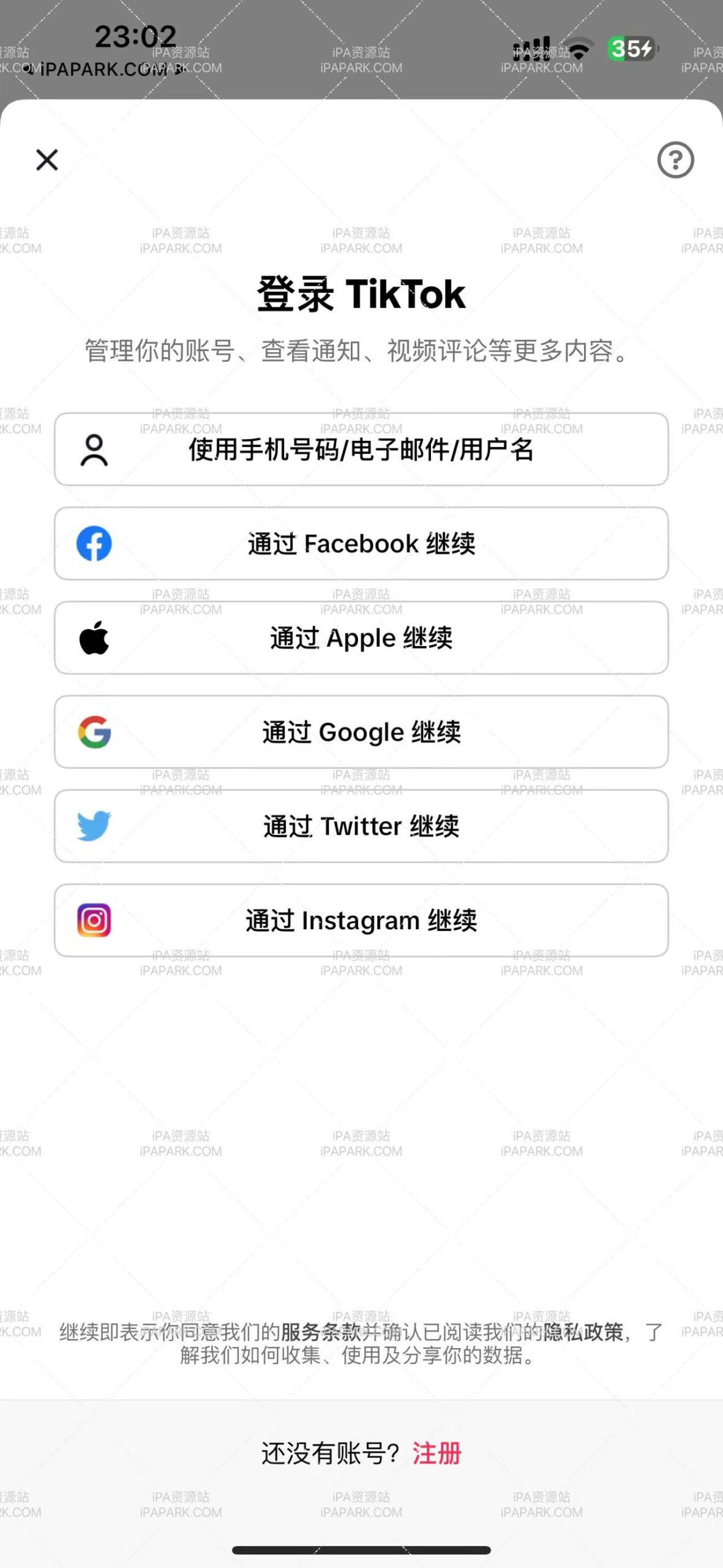The width and height of the screenshot is (723, 1568).
Task: Click the green battery indicator in the status bar
Action: [631, 50]
